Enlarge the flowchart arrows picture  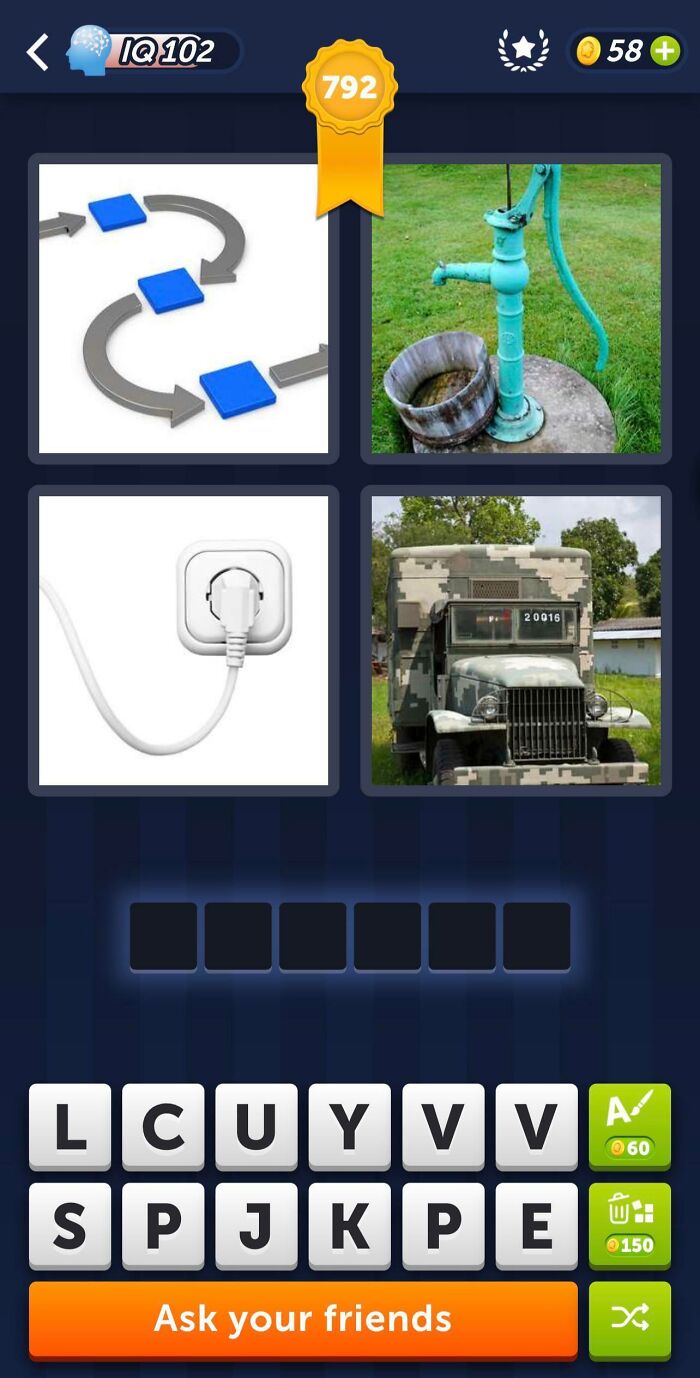tap(184, 308)
